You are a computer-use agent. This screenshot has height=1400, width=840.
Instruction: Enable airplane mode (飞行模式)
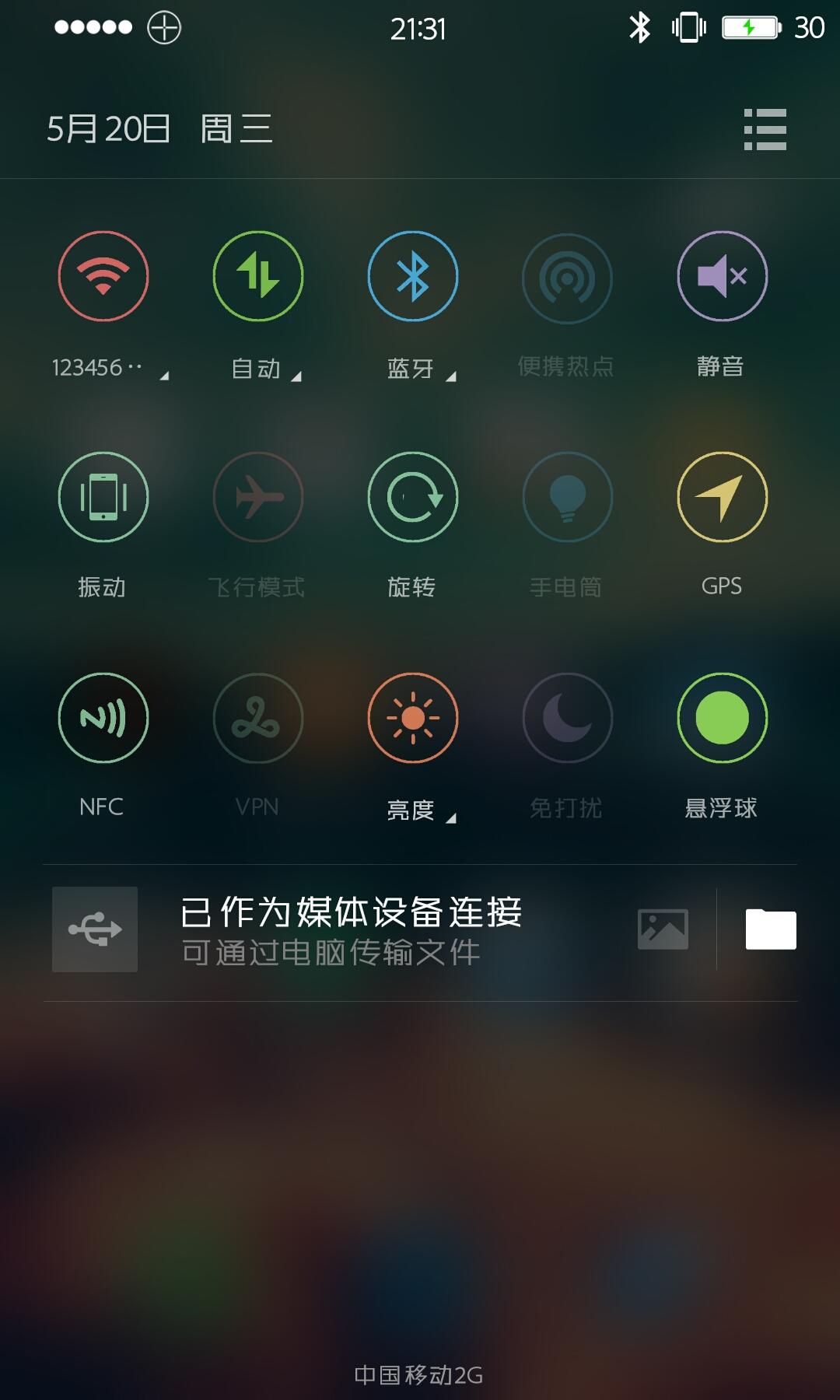pos(258,497)
